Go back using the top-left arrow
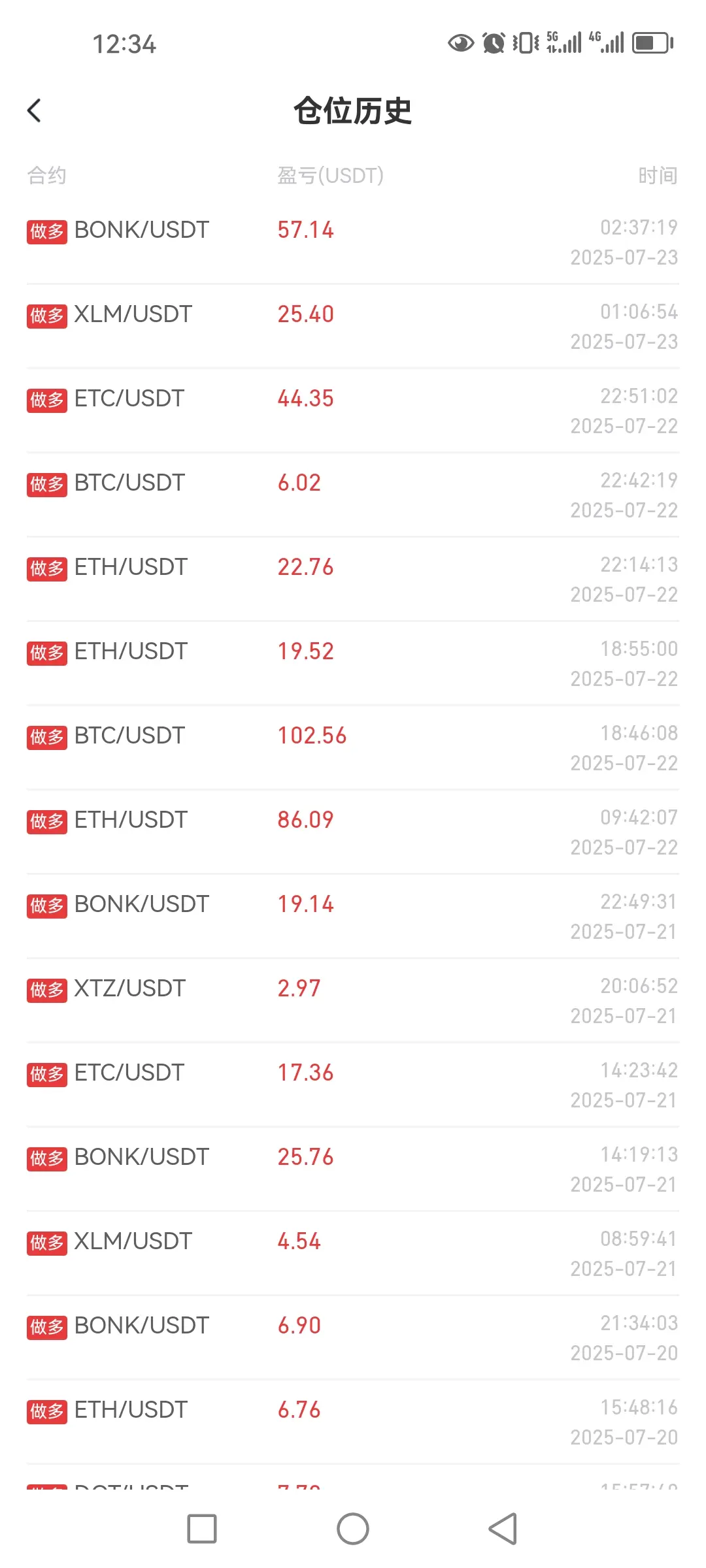 point(35,110)
